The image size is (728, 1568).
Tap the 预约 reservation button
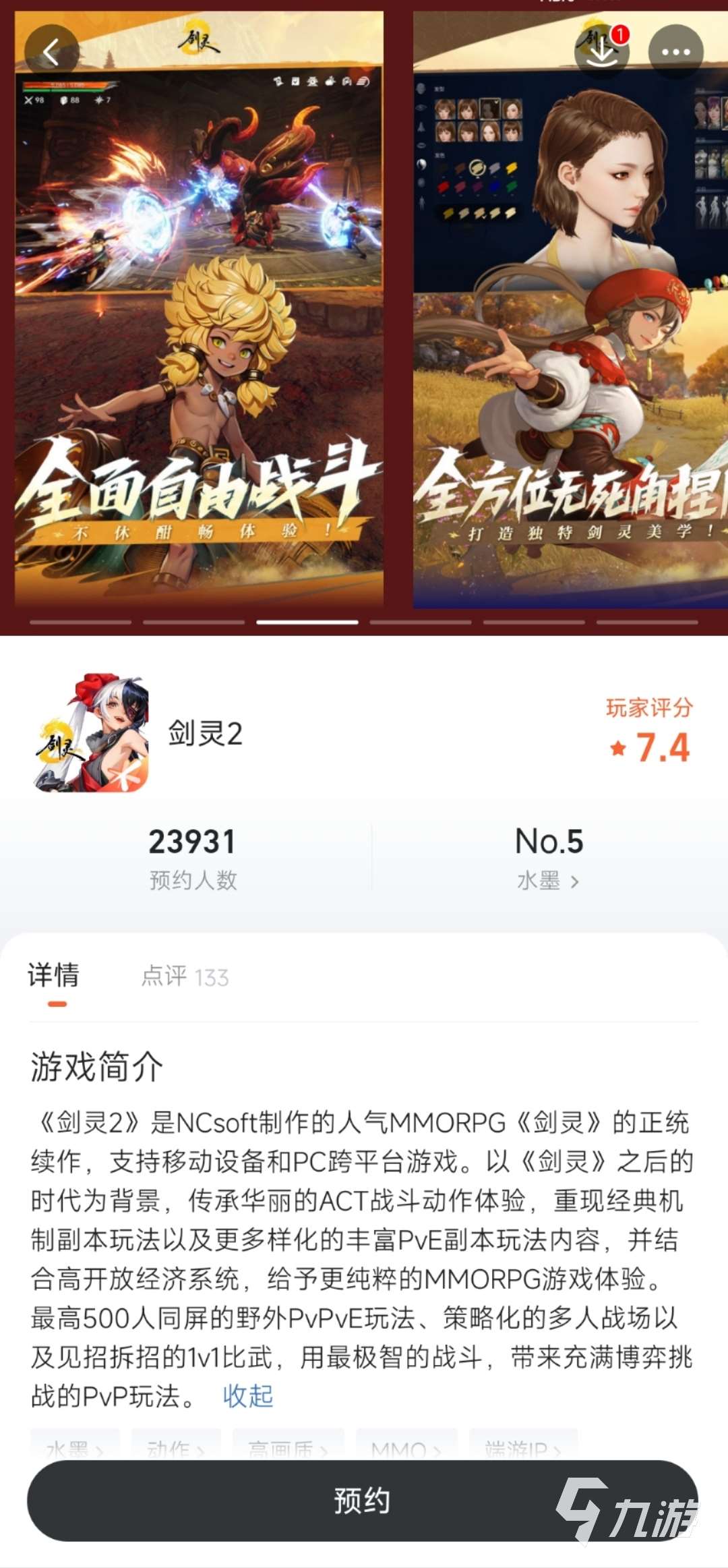pos(363,1501)
